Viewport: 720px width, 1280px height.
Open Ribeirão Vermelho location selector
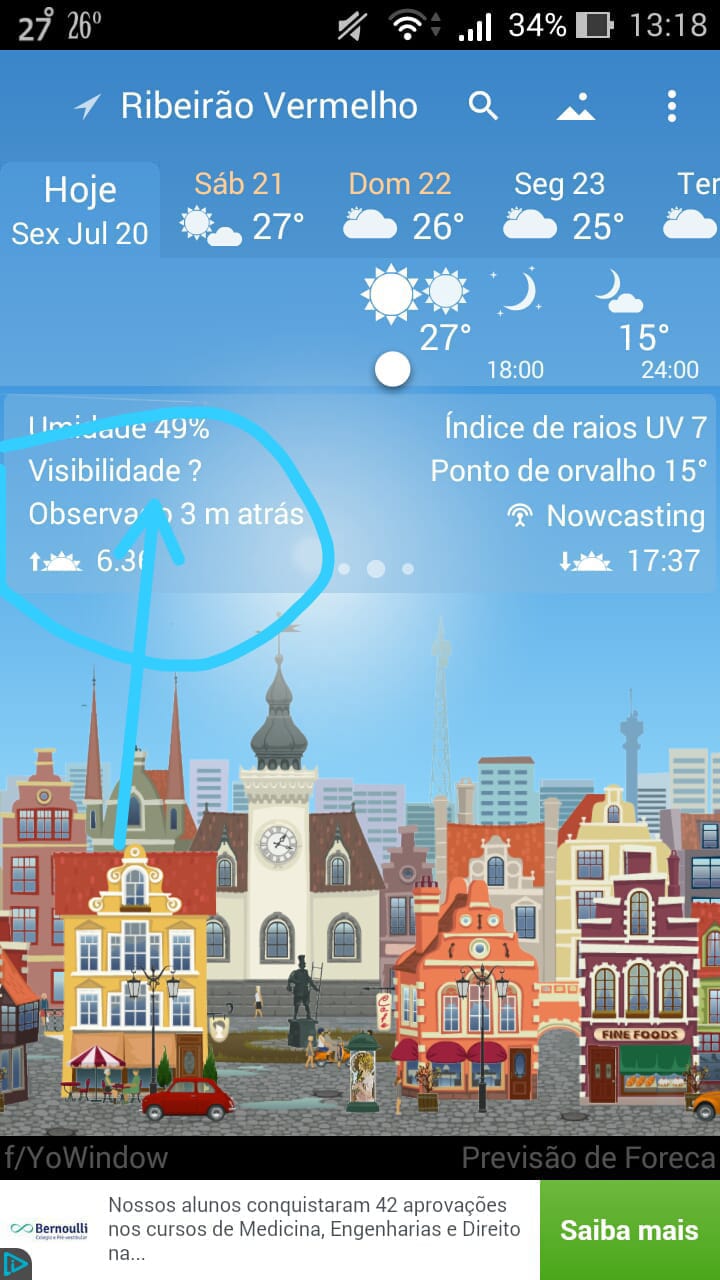[268, 106]
